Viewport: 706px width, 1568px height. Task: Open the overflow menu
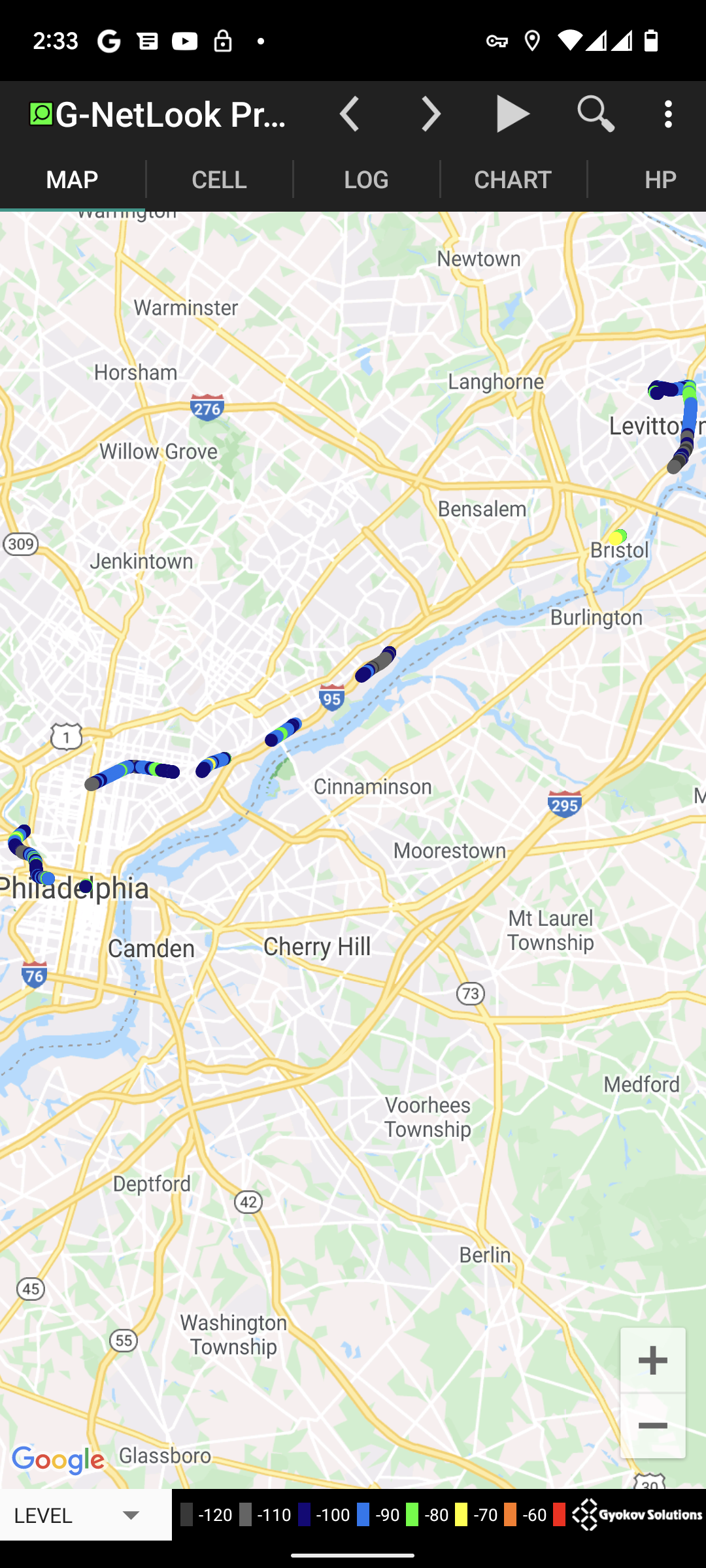coord(668,114)
